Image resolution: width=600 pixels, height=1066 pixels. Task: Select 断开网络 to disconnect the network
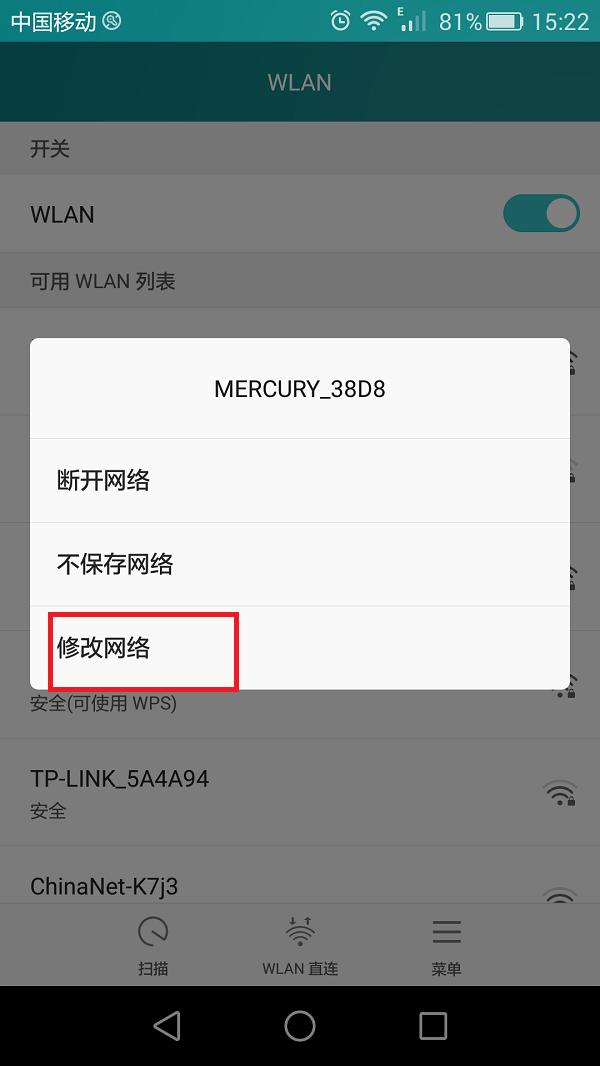pos(300,480)
